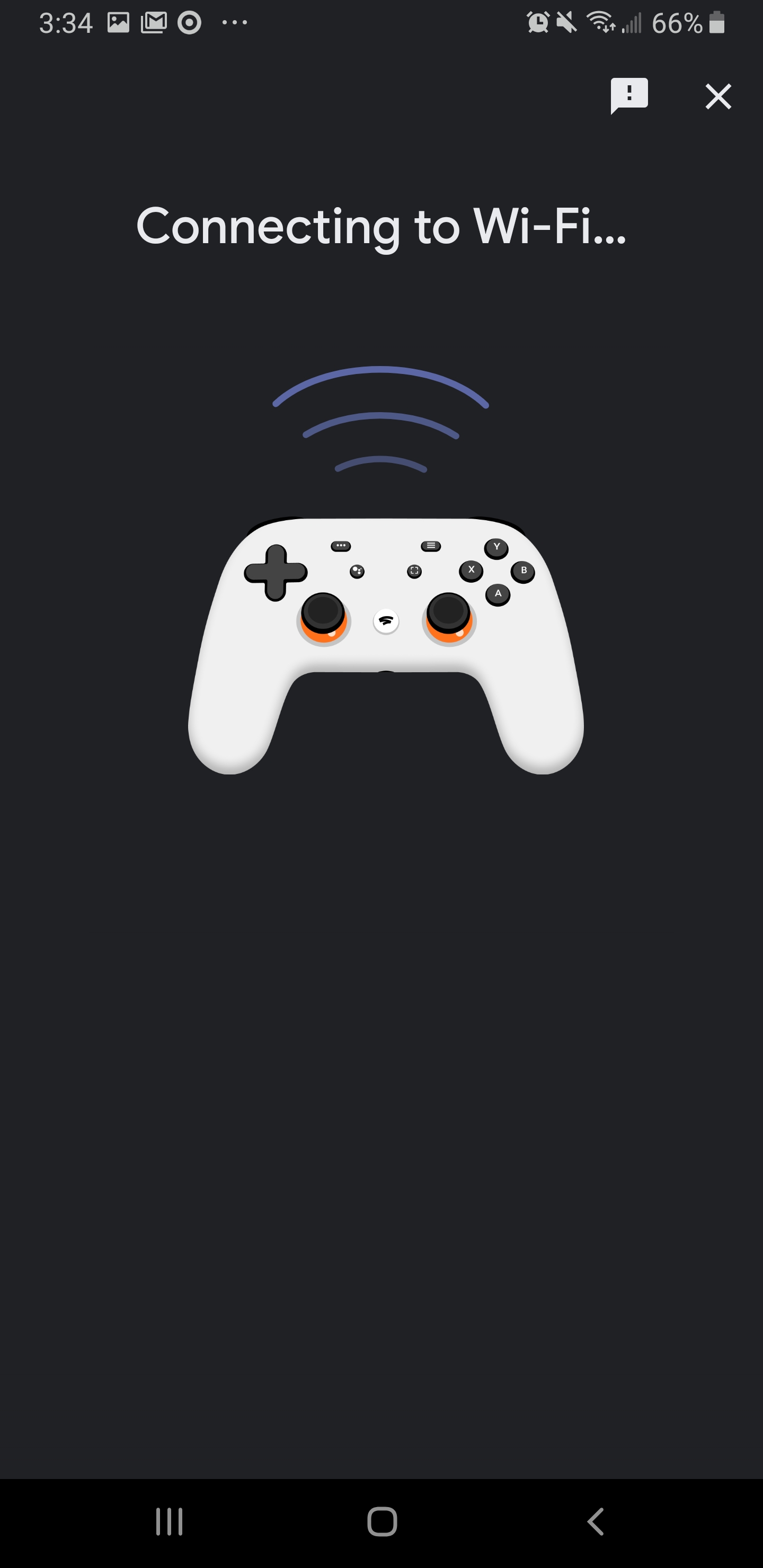Open the send feedback icon
The width and height of the screenshot is (763, 1568).
629,95
